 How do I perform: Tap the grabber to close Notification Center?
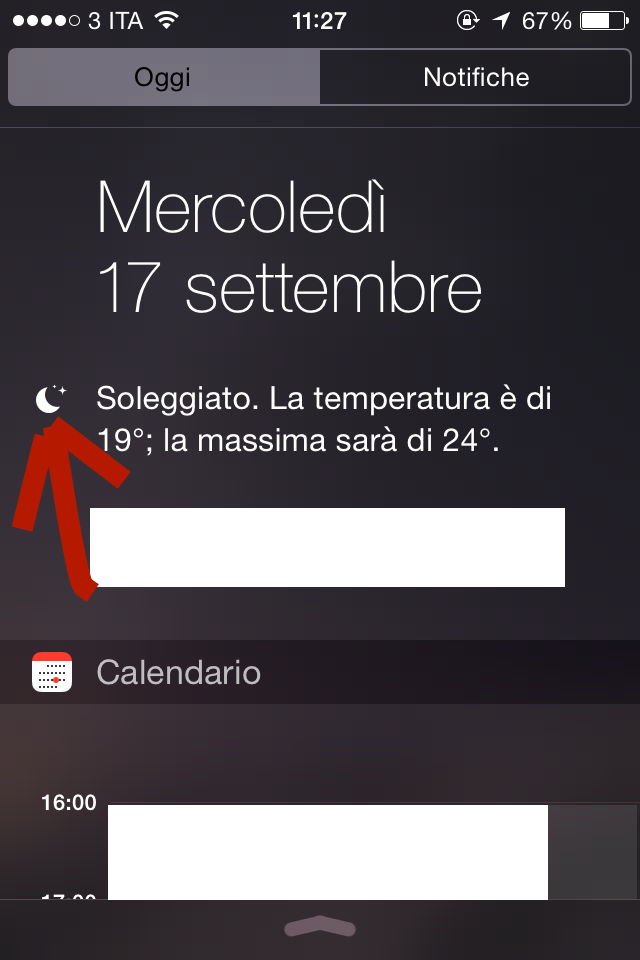[x=320, y=928]
